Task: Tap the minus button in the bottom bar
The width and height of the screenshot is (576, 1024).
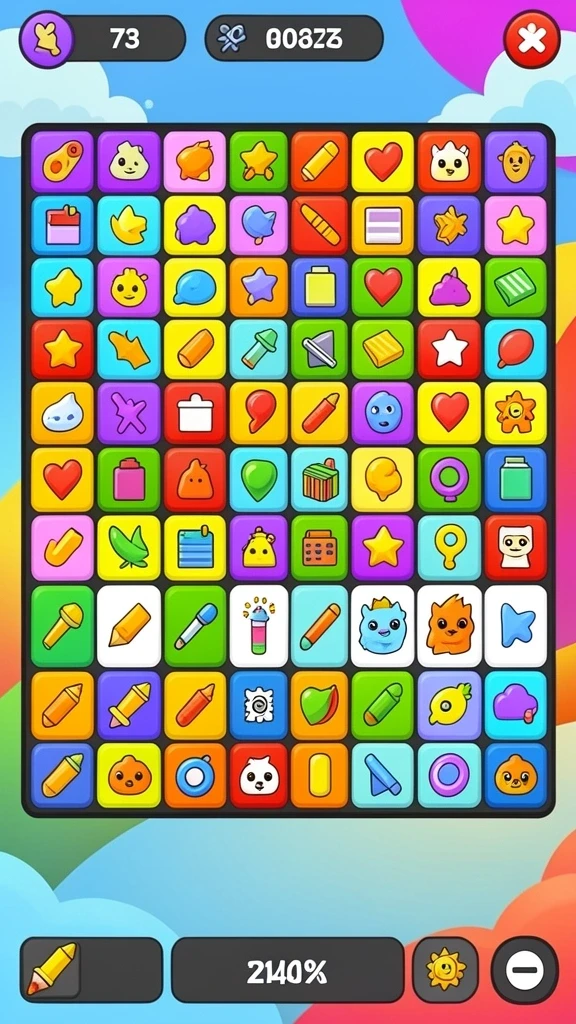Action: pyautogui.click(x=524, y=969)
